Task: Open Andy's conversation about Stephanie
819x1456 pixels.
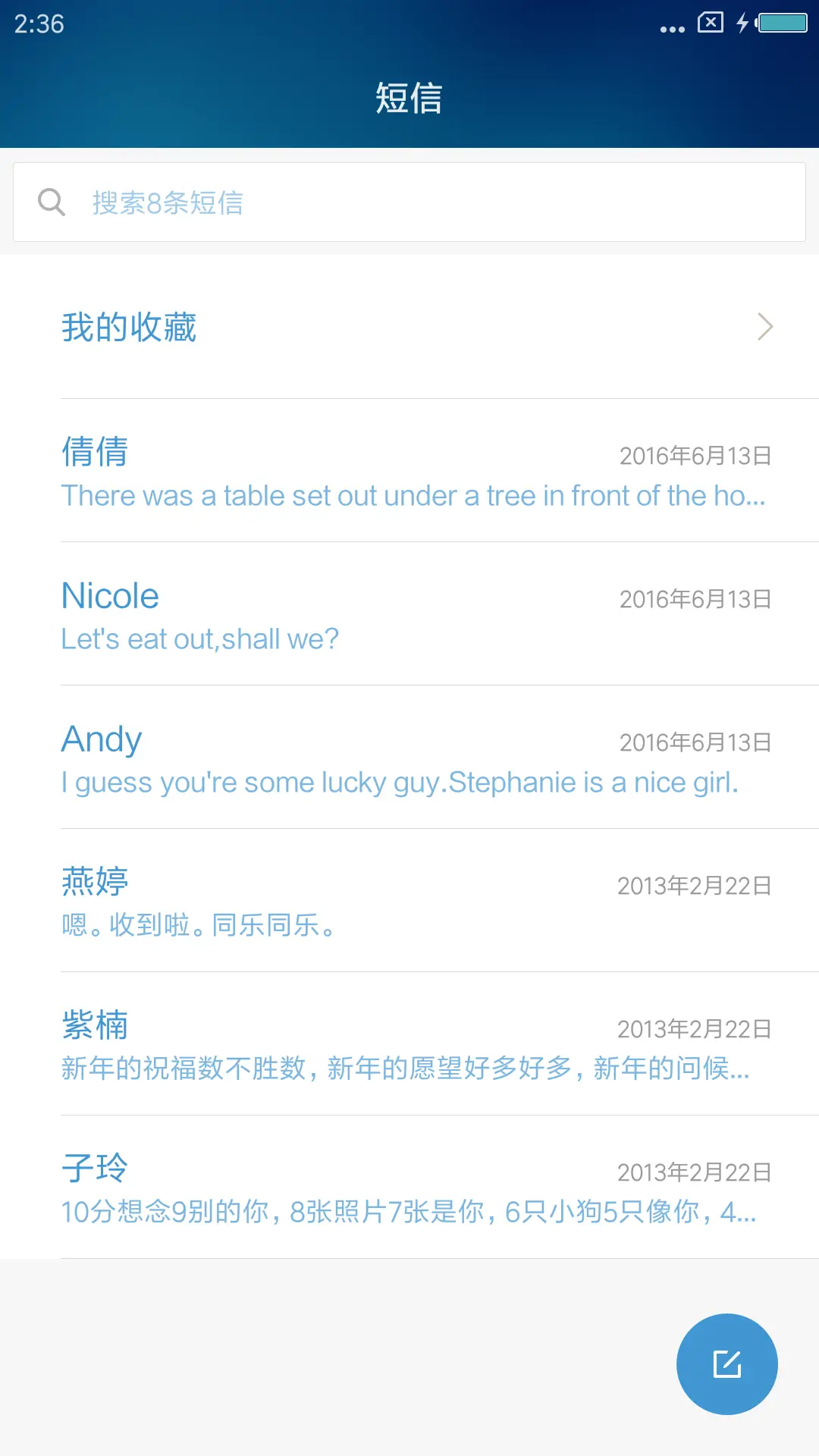Action: [x=409, y=758]
